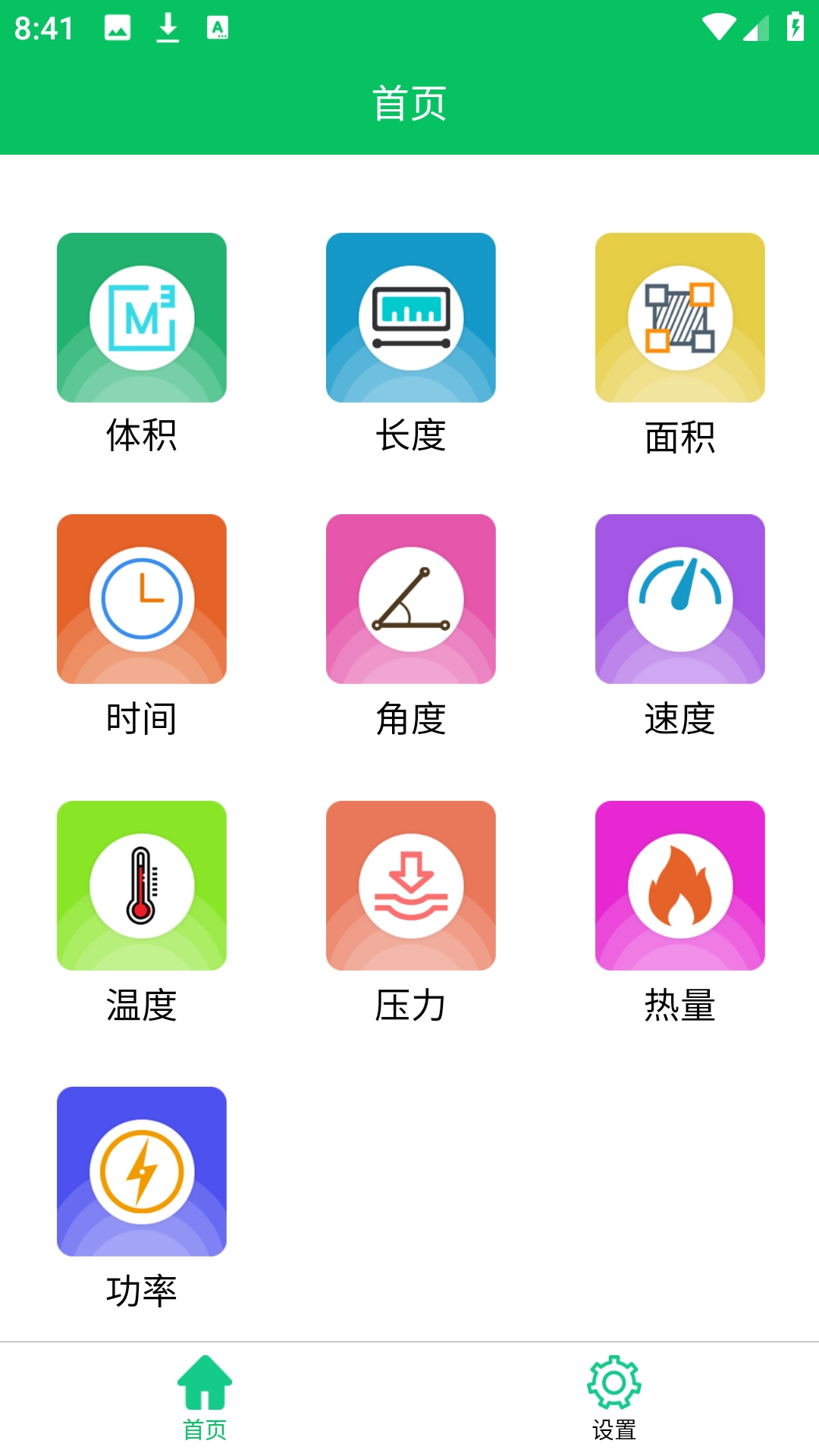Screen dimensions: 819x1456
Task: Tap the 首页 title in green header
Action: point(409,103)
